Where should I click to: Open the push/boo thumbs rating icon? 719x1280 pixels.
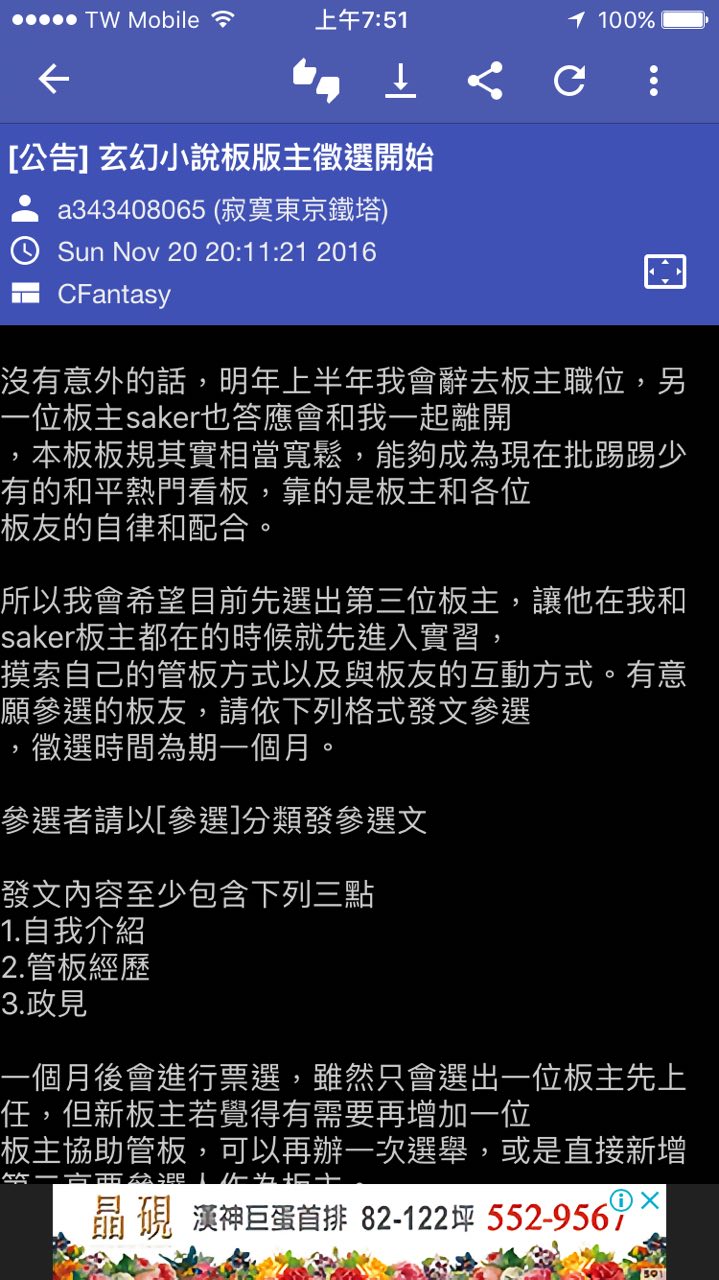[316, 80]
